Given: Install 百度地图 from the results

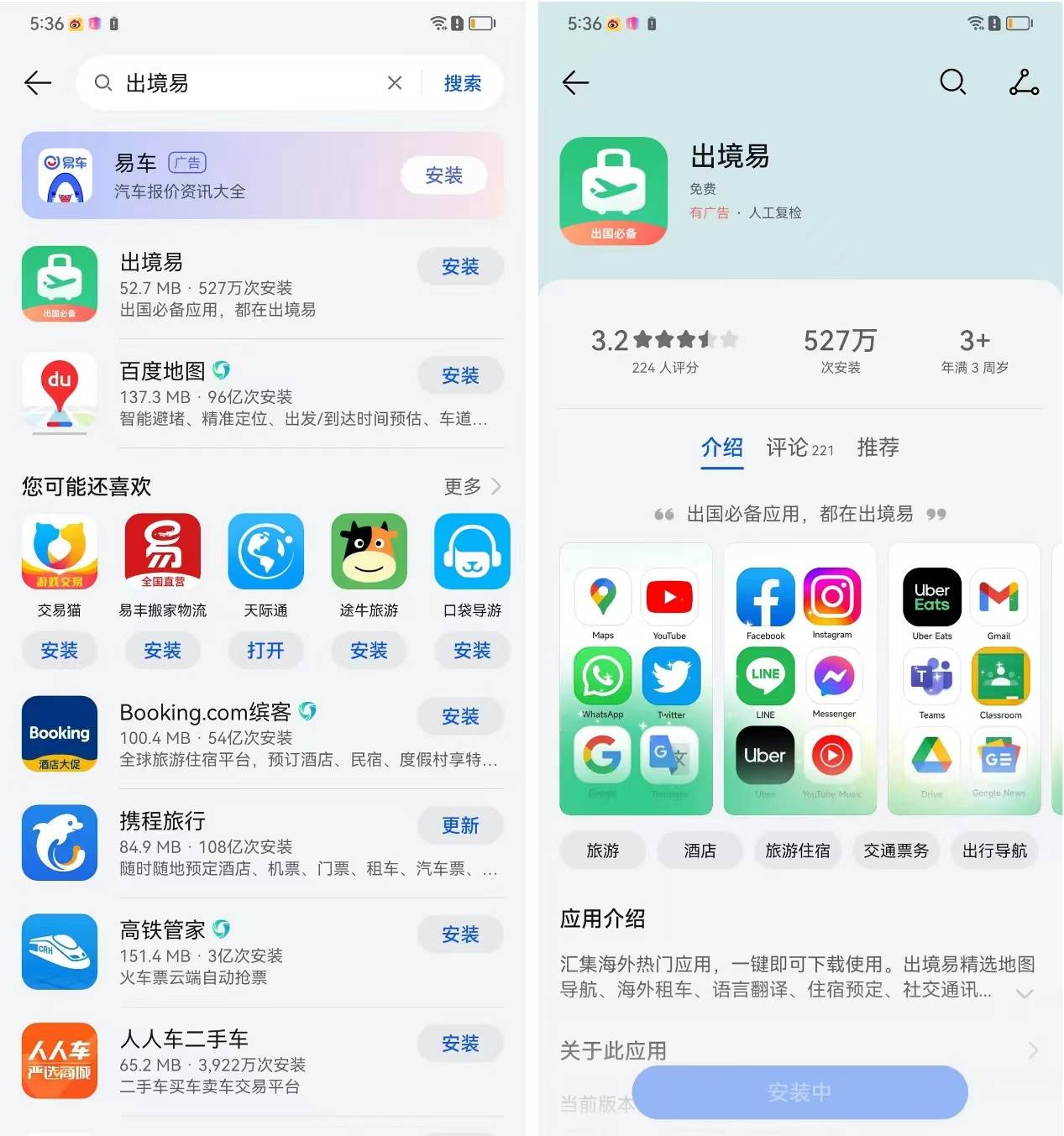Looking at the screenshot, I should [459, 375].
